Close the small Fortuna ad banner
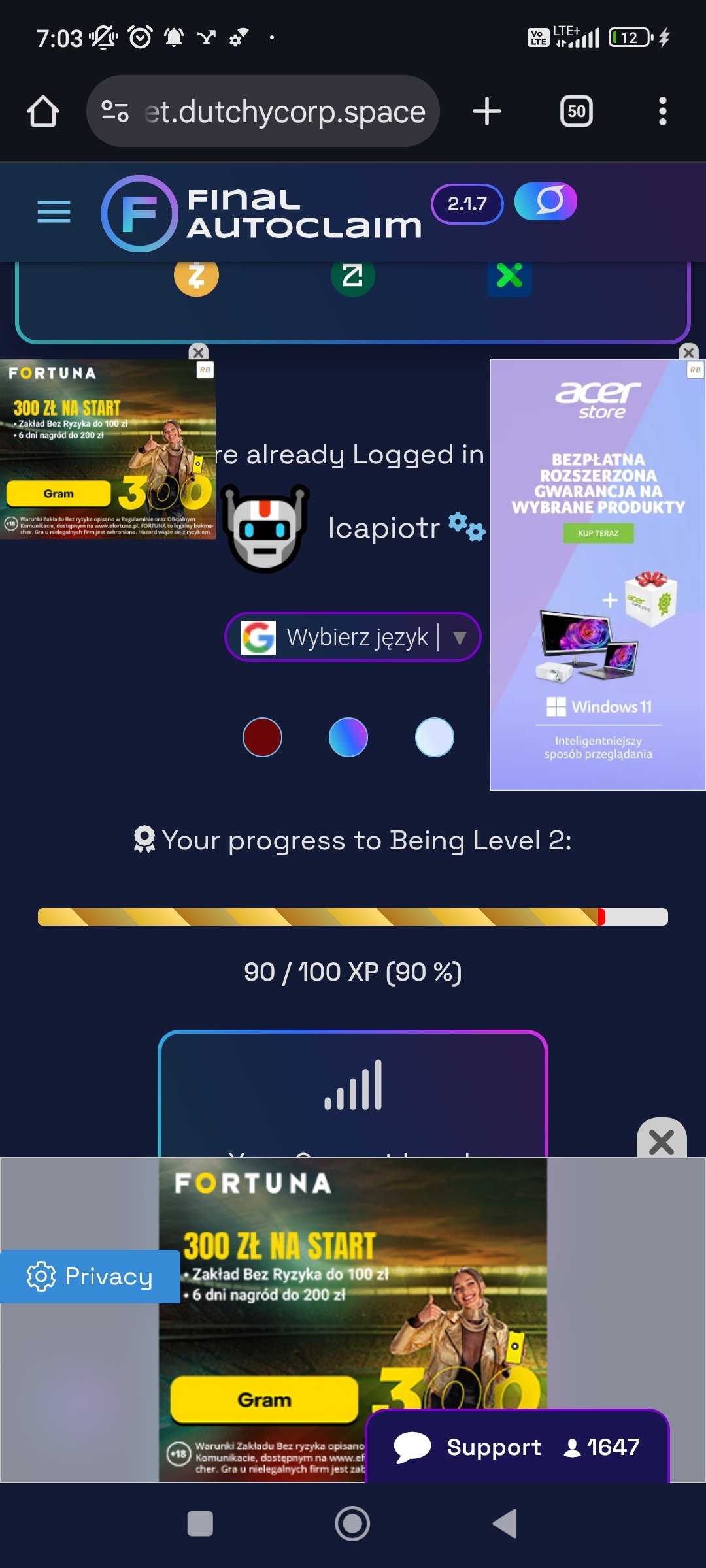 coord(199,352)
